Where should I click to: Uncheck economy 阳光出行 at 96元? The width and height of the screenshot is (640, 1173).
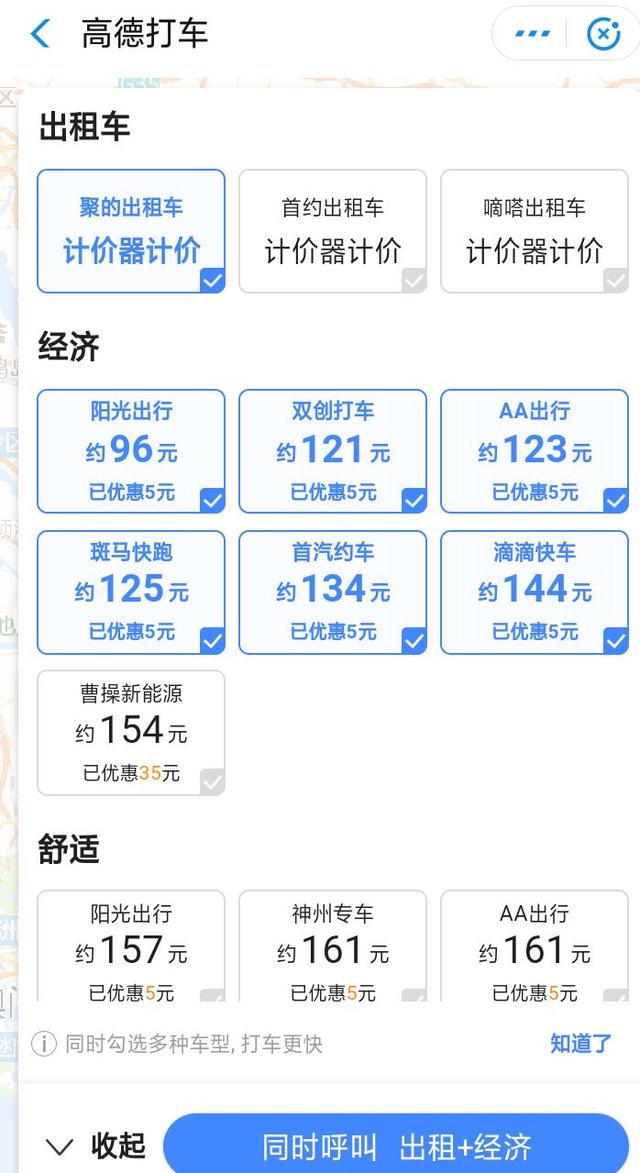coord(131,451)
